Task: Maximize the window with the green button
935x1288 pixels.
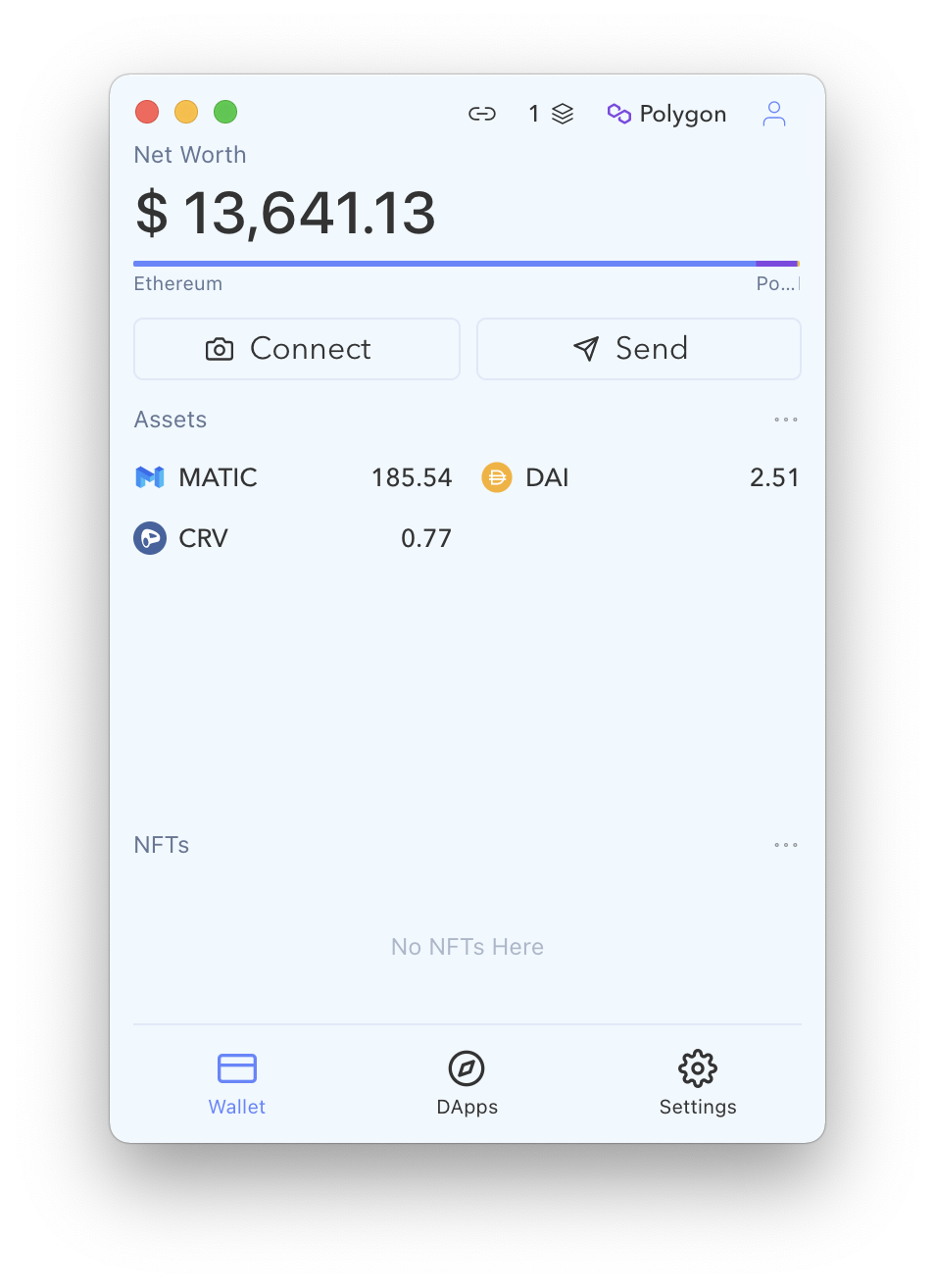Action: [x=225, y=112]
